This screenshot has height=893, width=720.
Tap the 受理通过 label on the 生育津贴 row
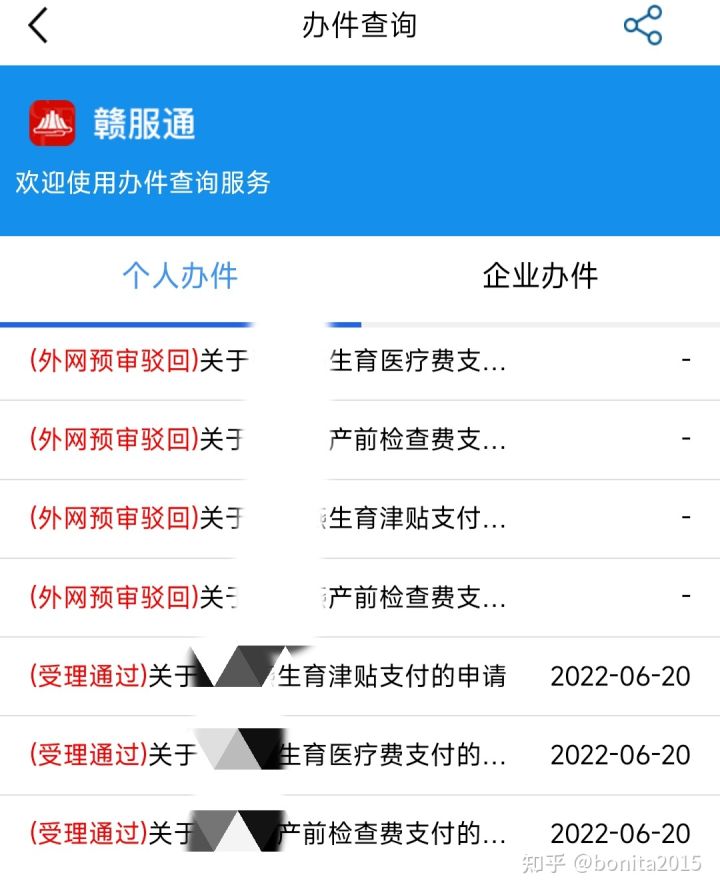pyautogui.click(x=87, y=677)
